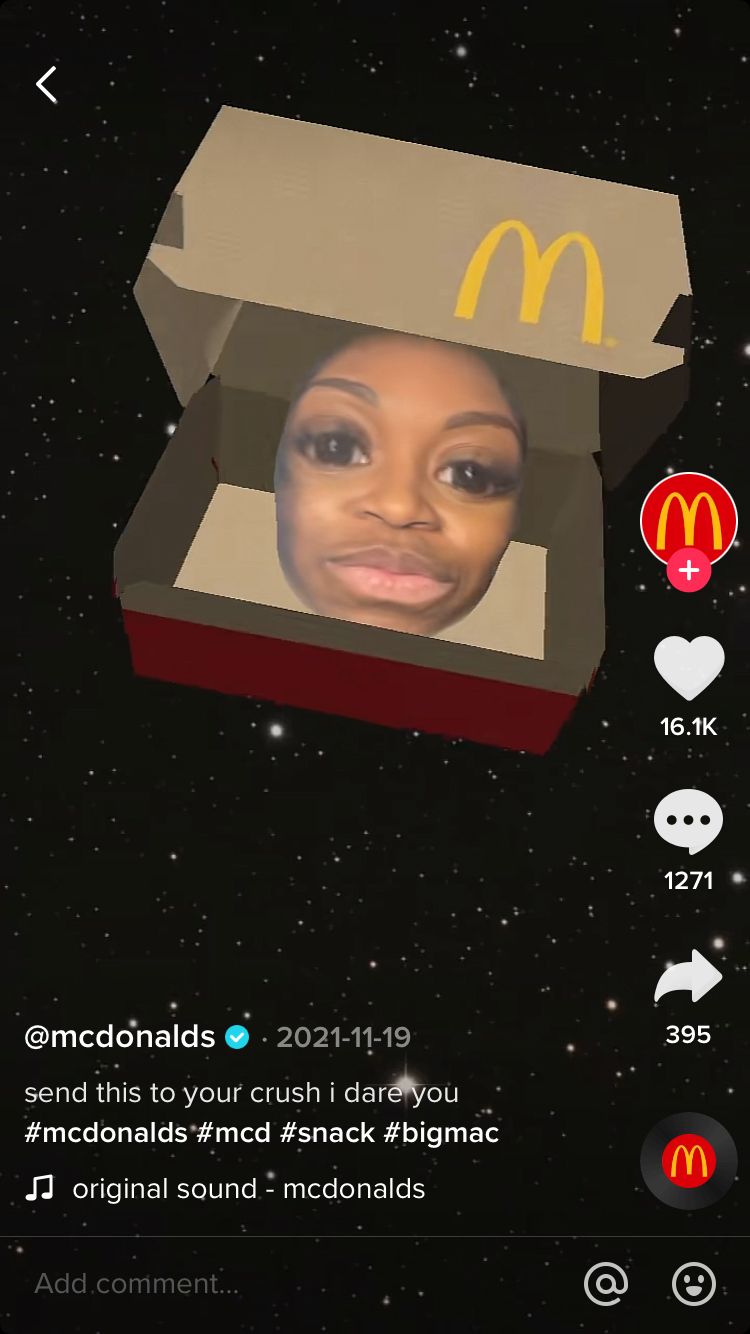
Task: Like this video with the heart
Action: [688, 668]
